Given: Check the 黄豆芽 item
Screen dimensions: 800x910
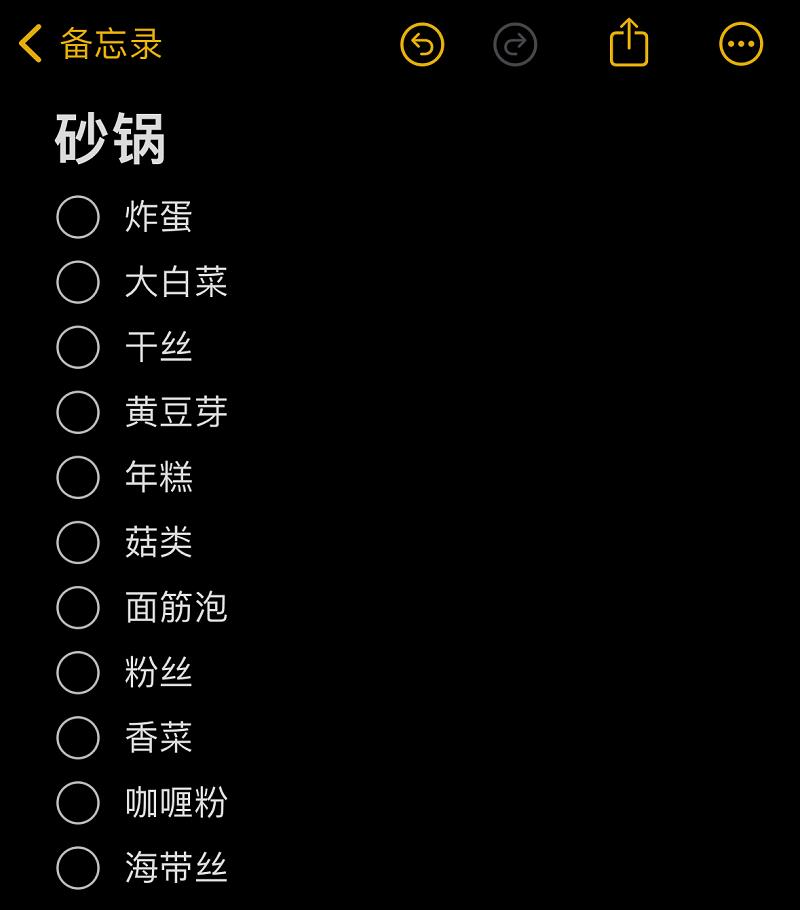Looking at the screenshot, I should [x=78, y=412].
